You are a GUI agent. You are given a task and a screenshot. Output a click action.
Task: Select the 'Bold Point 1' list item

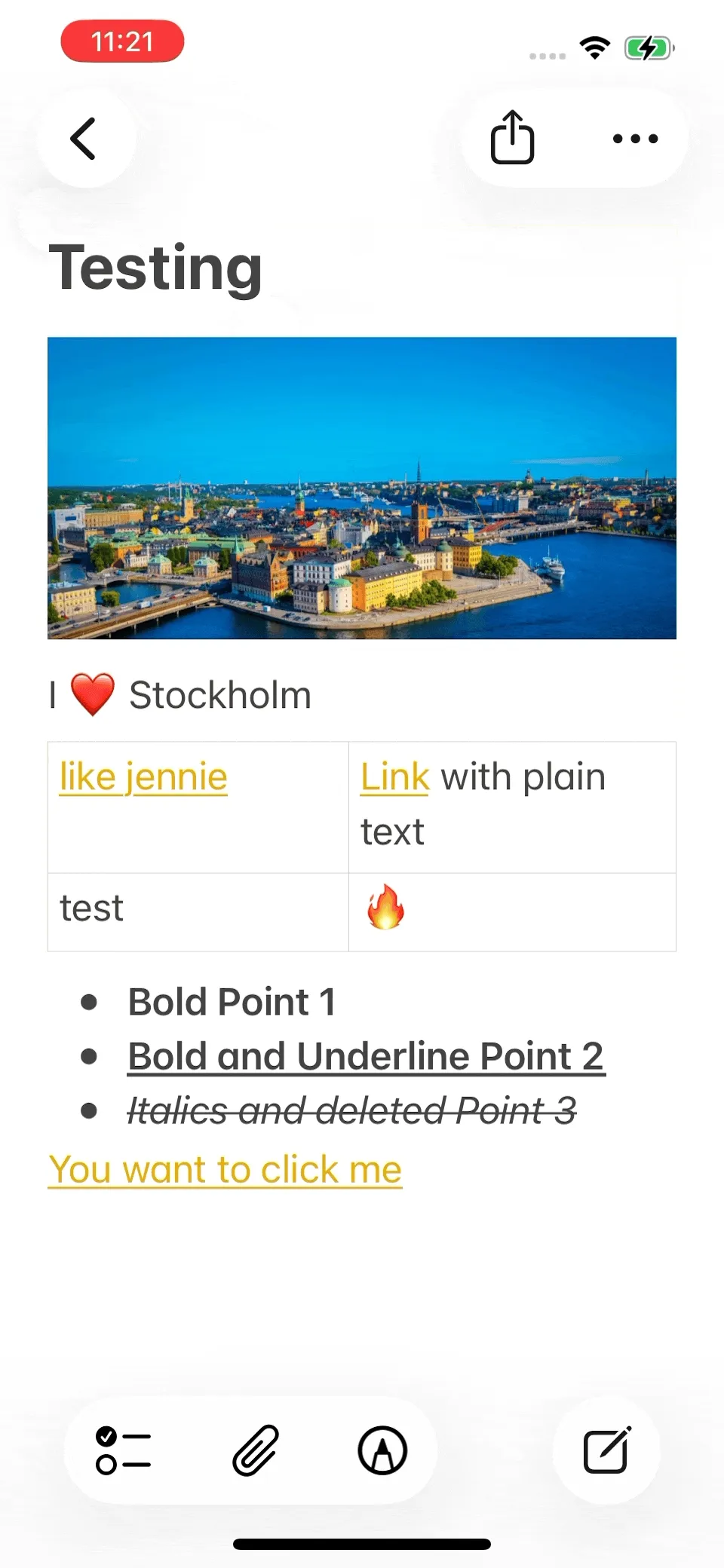tap(232, 1001)
